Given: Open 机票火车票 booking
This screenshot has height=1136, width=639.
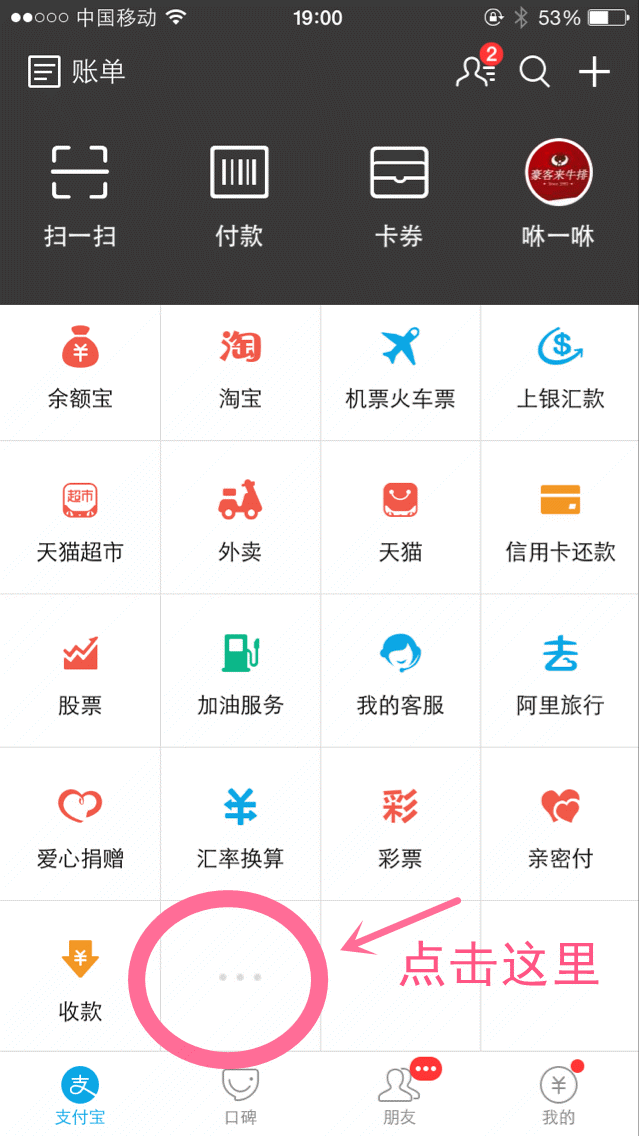Looking at the screenshot, I should (400, 372).
